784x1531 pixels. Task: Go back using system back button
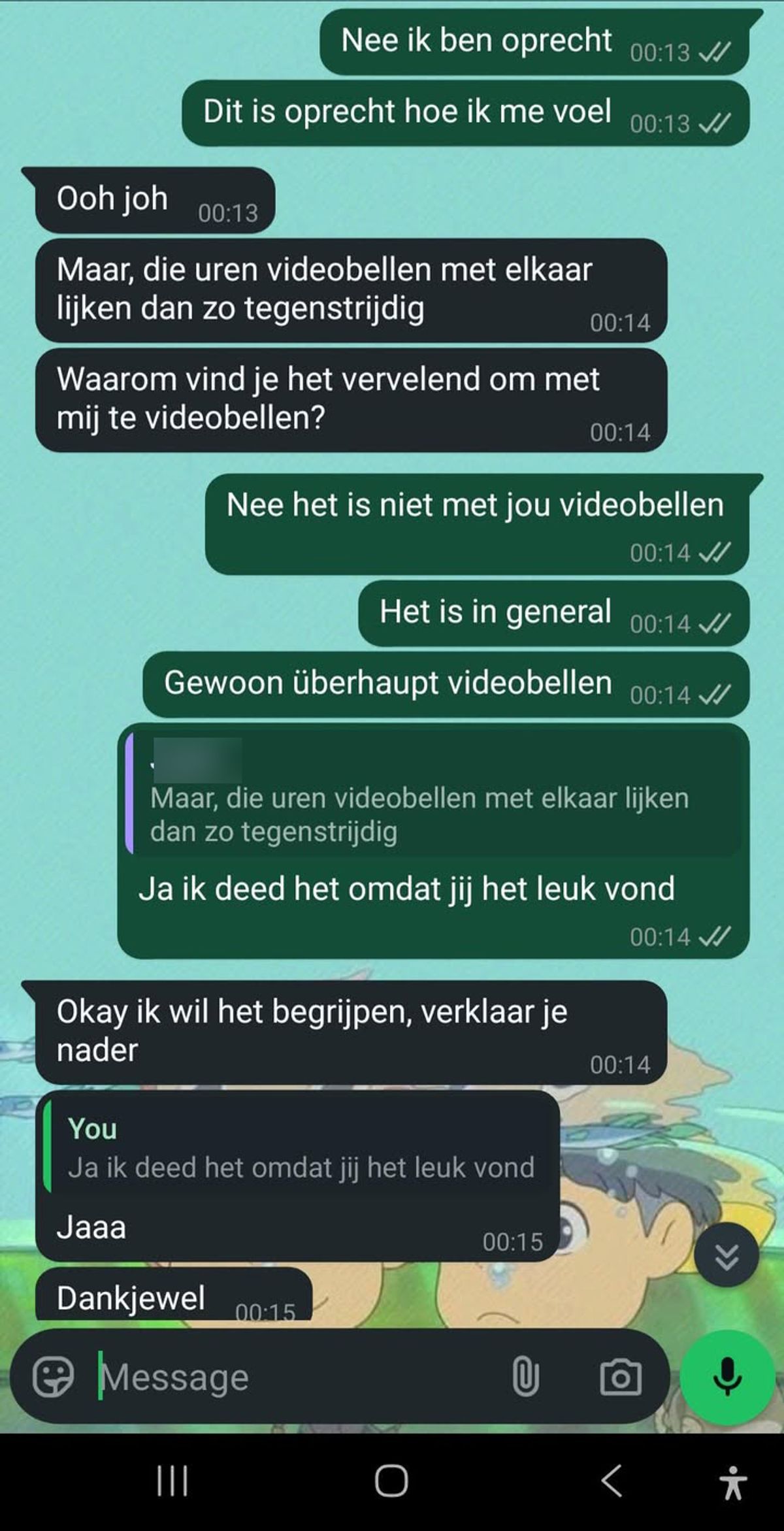612,1480
